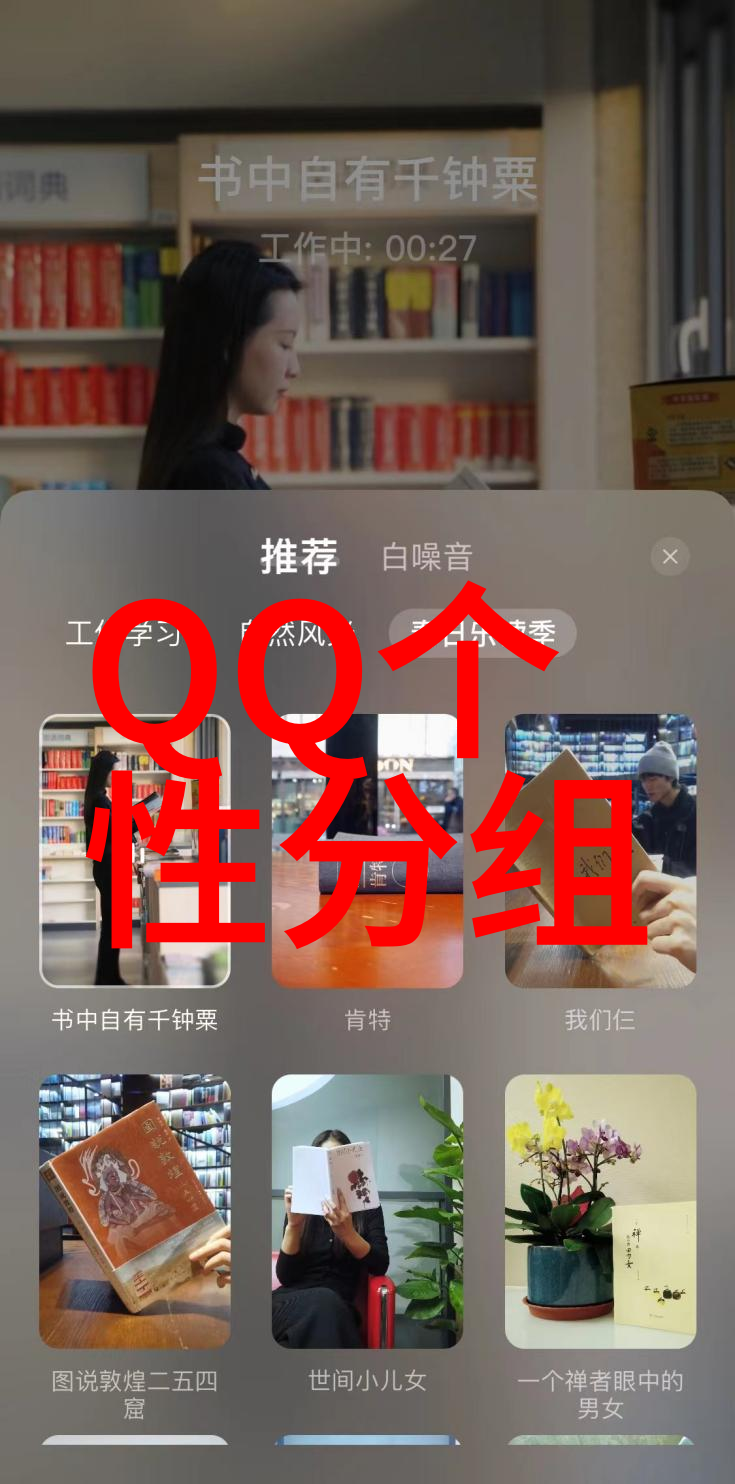Select 一个禅者眼中的男女 scene

(x=600, y=1211)
